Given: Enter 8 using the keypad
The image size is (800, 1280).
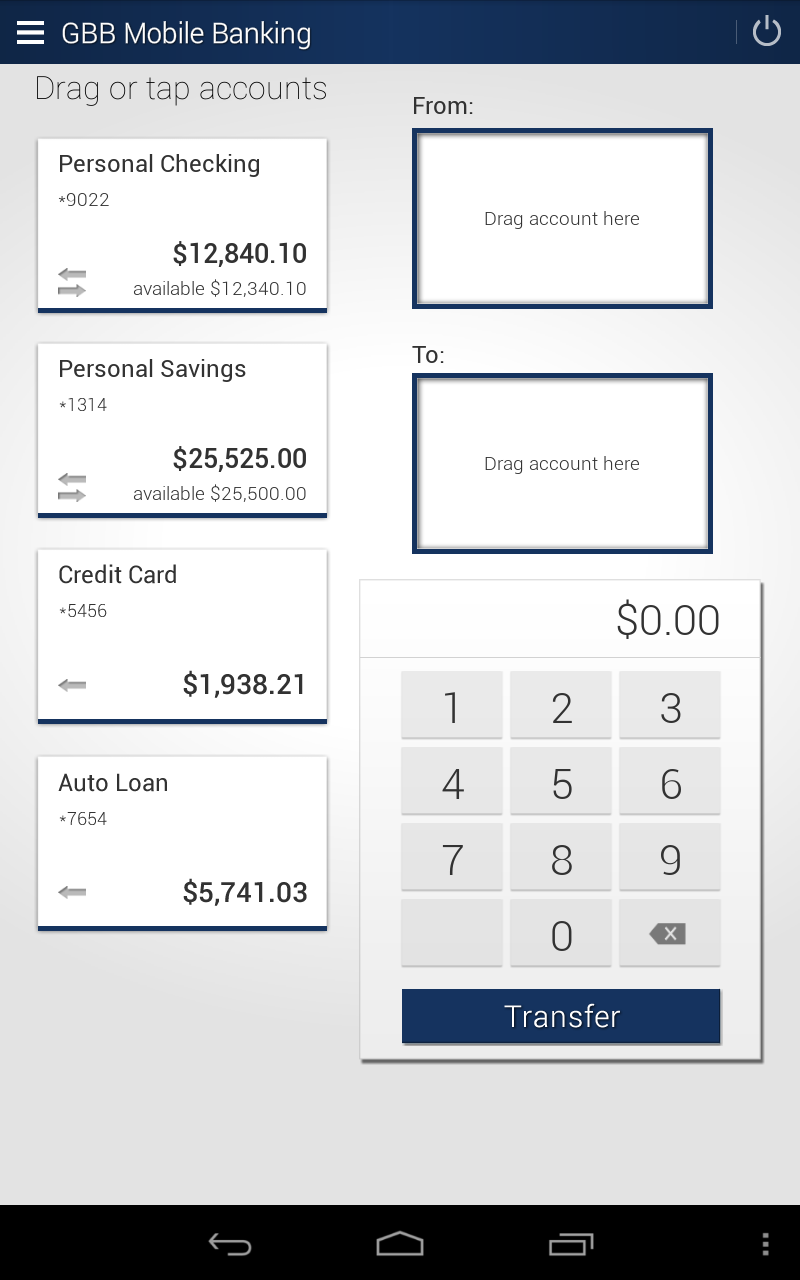Looking at the screenshot, I should tap(561, 858).
